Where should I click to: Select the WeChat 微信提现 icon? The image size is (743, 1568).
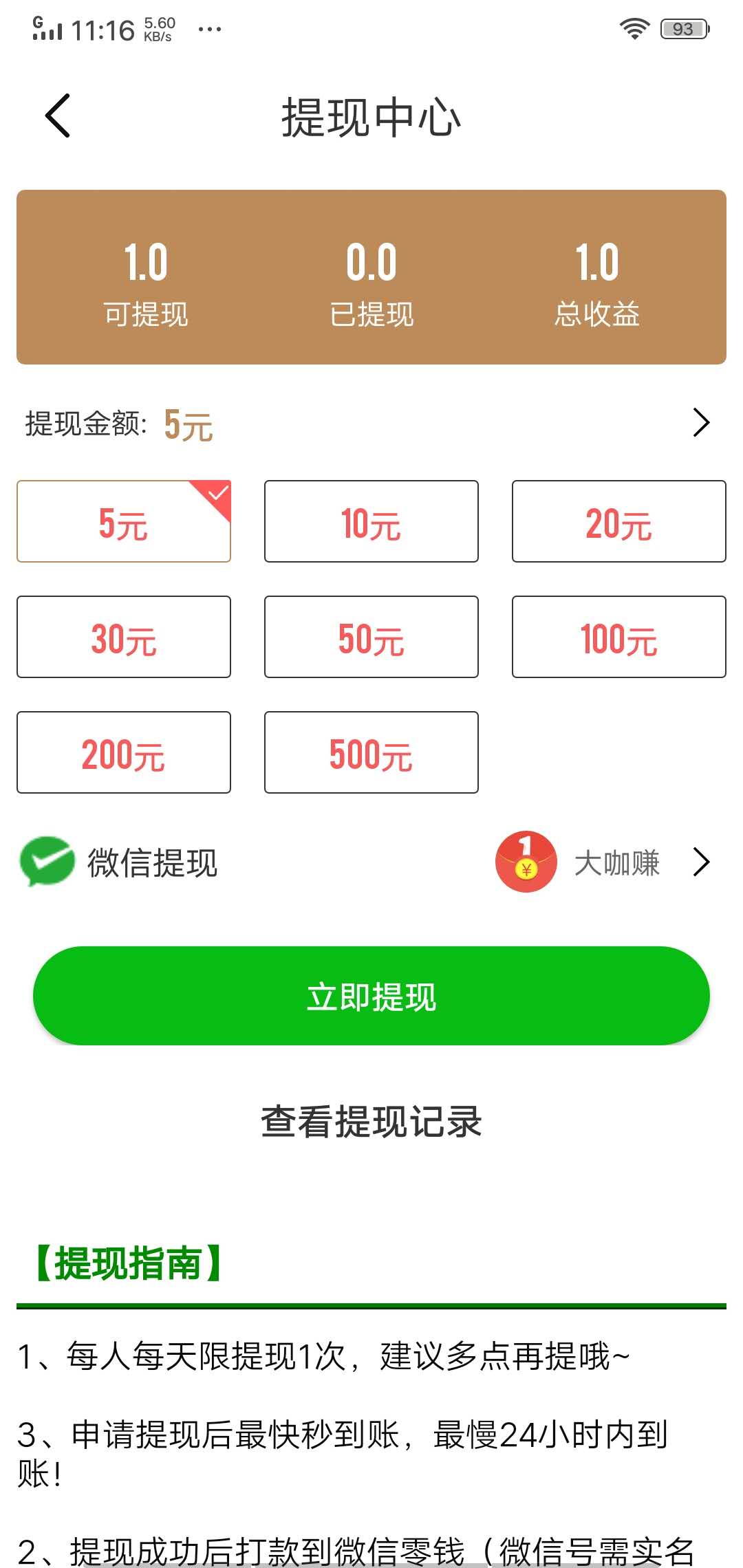48,862
